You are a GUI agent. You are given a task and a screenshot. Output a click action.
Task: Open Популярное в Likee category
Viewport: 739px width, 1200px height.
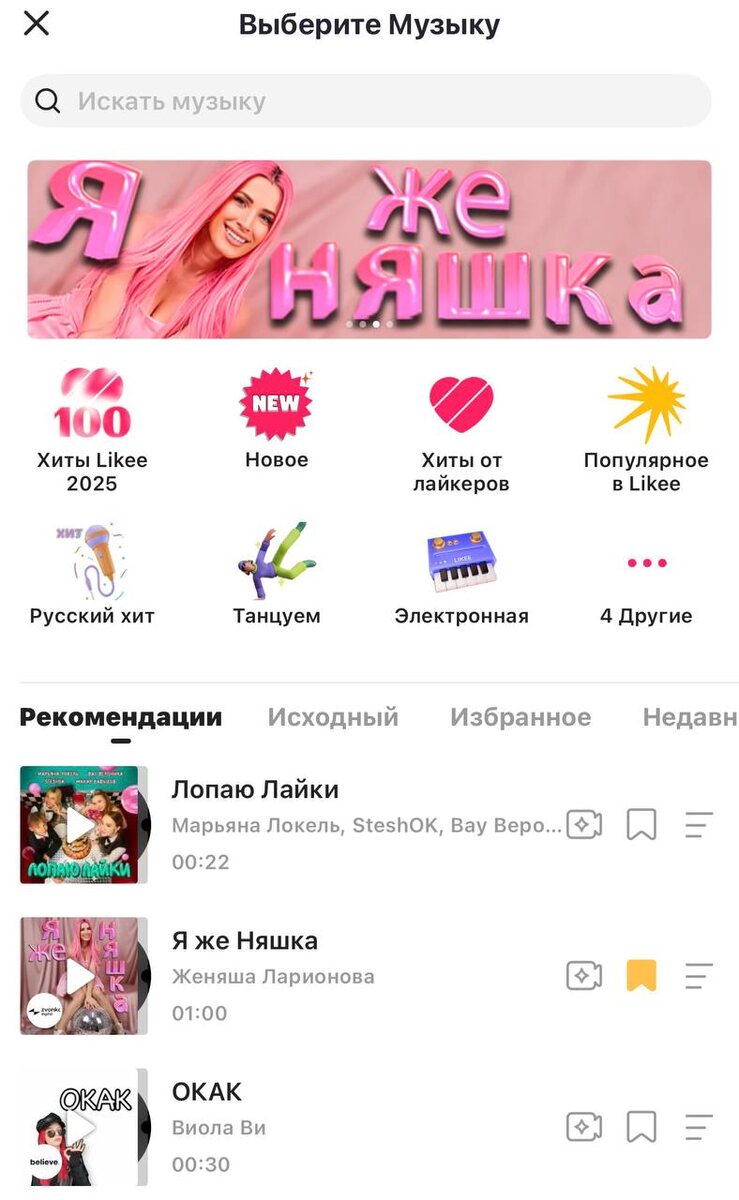pos(646,430)
